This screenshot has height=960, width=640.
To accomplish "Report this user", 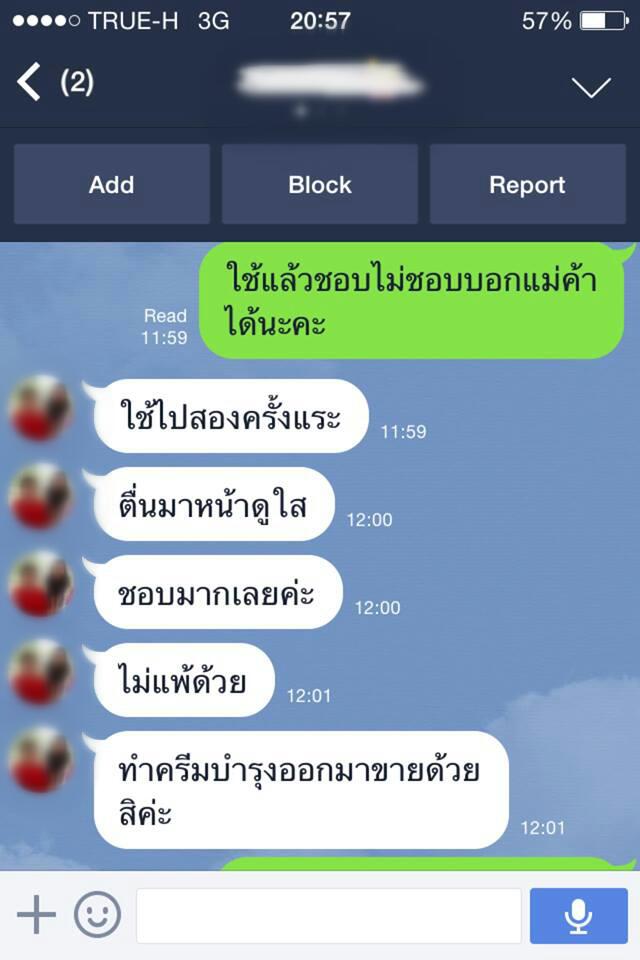I will pos(527,185).
